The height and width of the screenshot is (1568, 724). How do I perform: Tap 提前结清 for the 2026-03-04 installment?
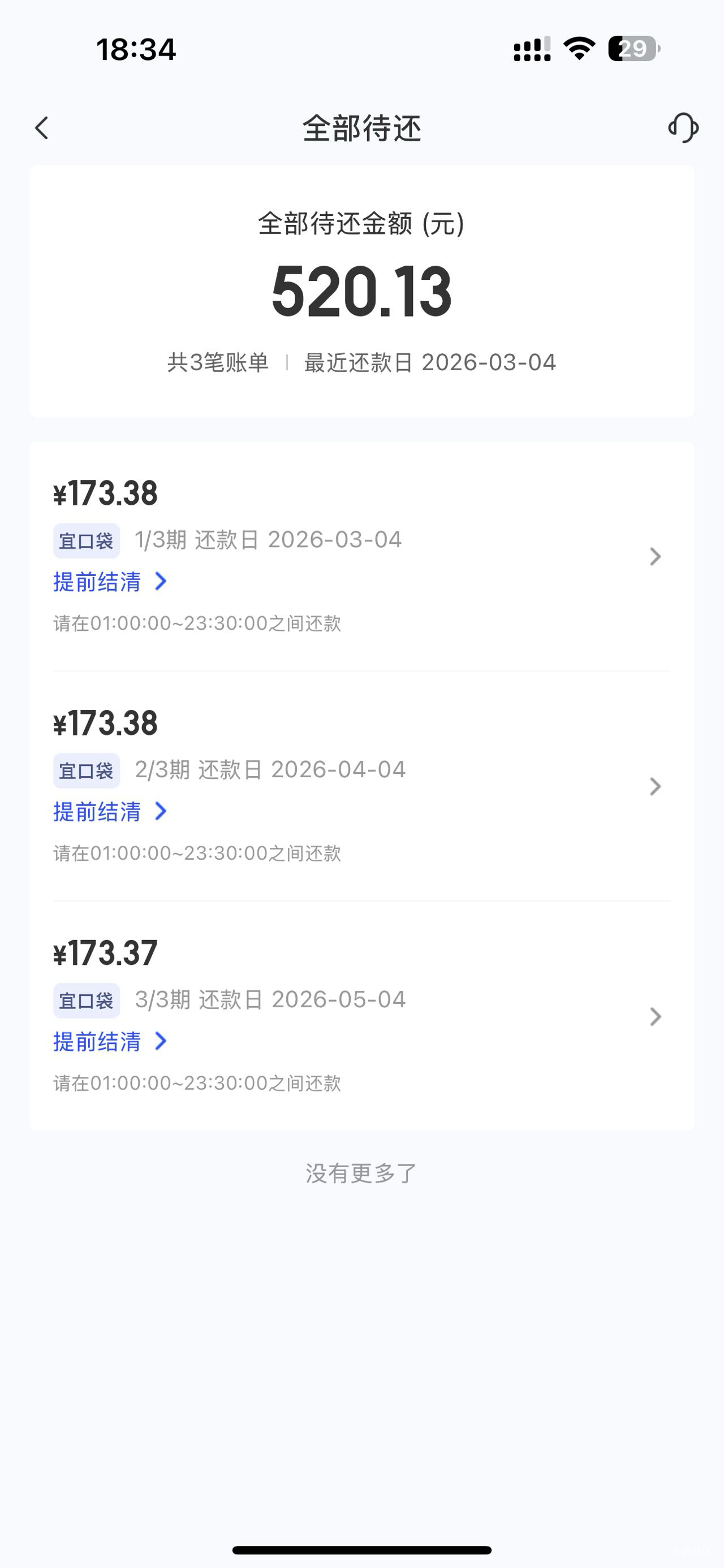(x=110, y=582)
